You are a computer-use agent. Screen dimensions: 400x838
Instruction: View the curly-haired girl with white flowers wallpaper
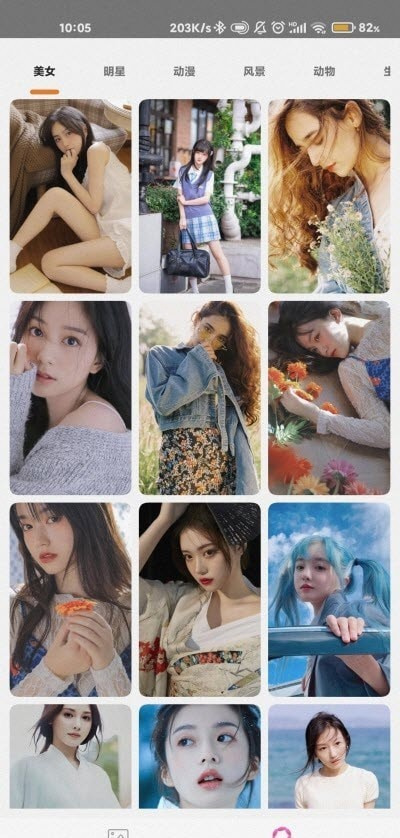coord(329,196)
